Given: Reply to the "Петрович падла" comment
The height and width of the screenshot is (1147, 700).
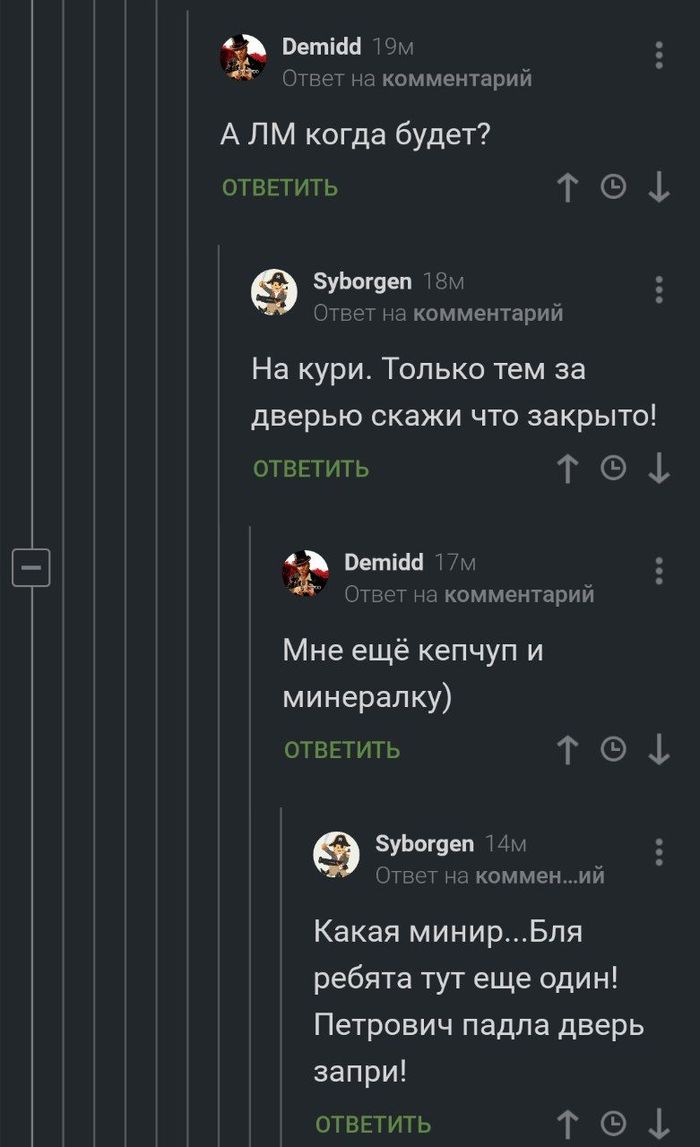Looking at the screenshot, I should (373, 1125).
